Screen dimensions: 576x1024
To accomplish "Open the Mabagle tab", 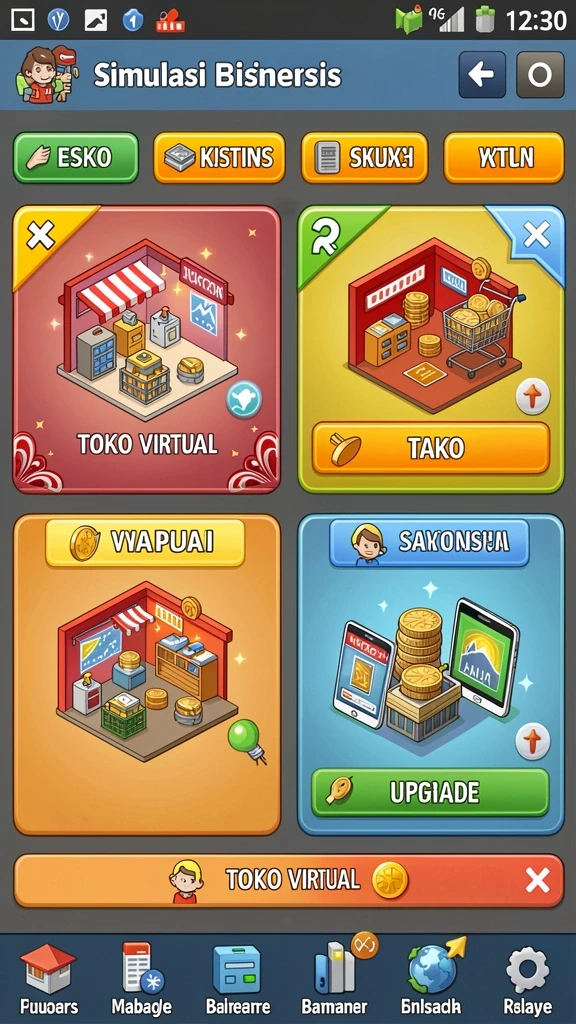I will [x=142, y=979].
